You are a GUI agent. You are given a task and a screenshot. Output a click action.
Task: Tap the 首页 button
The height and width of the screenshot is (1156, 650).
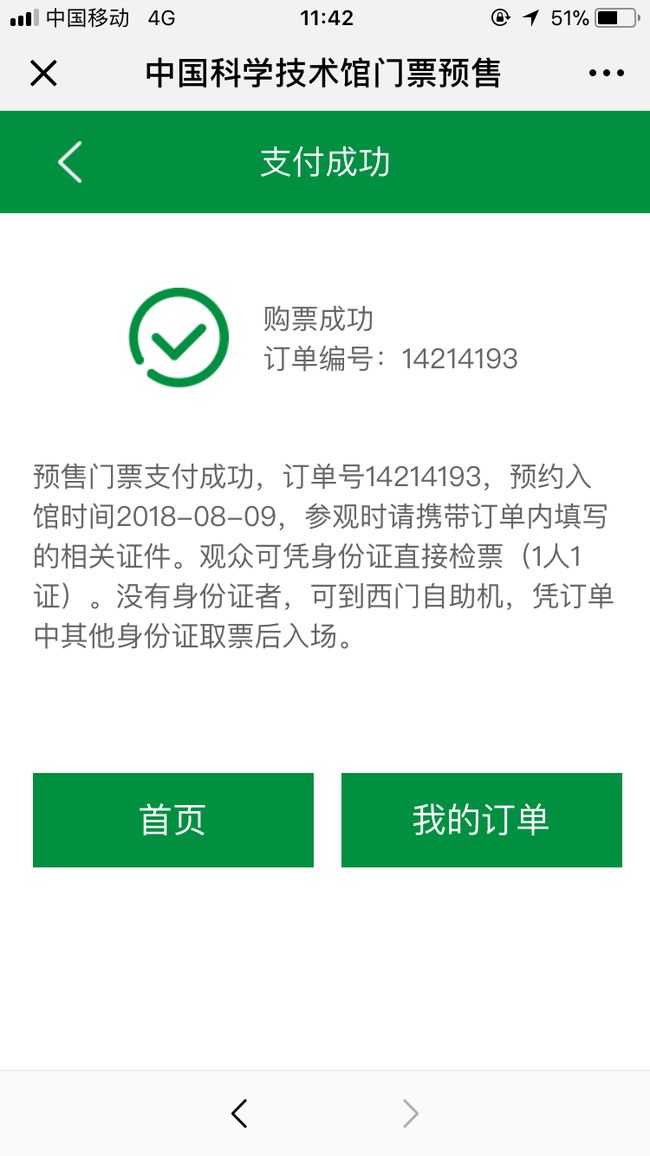tap(173, 820)
